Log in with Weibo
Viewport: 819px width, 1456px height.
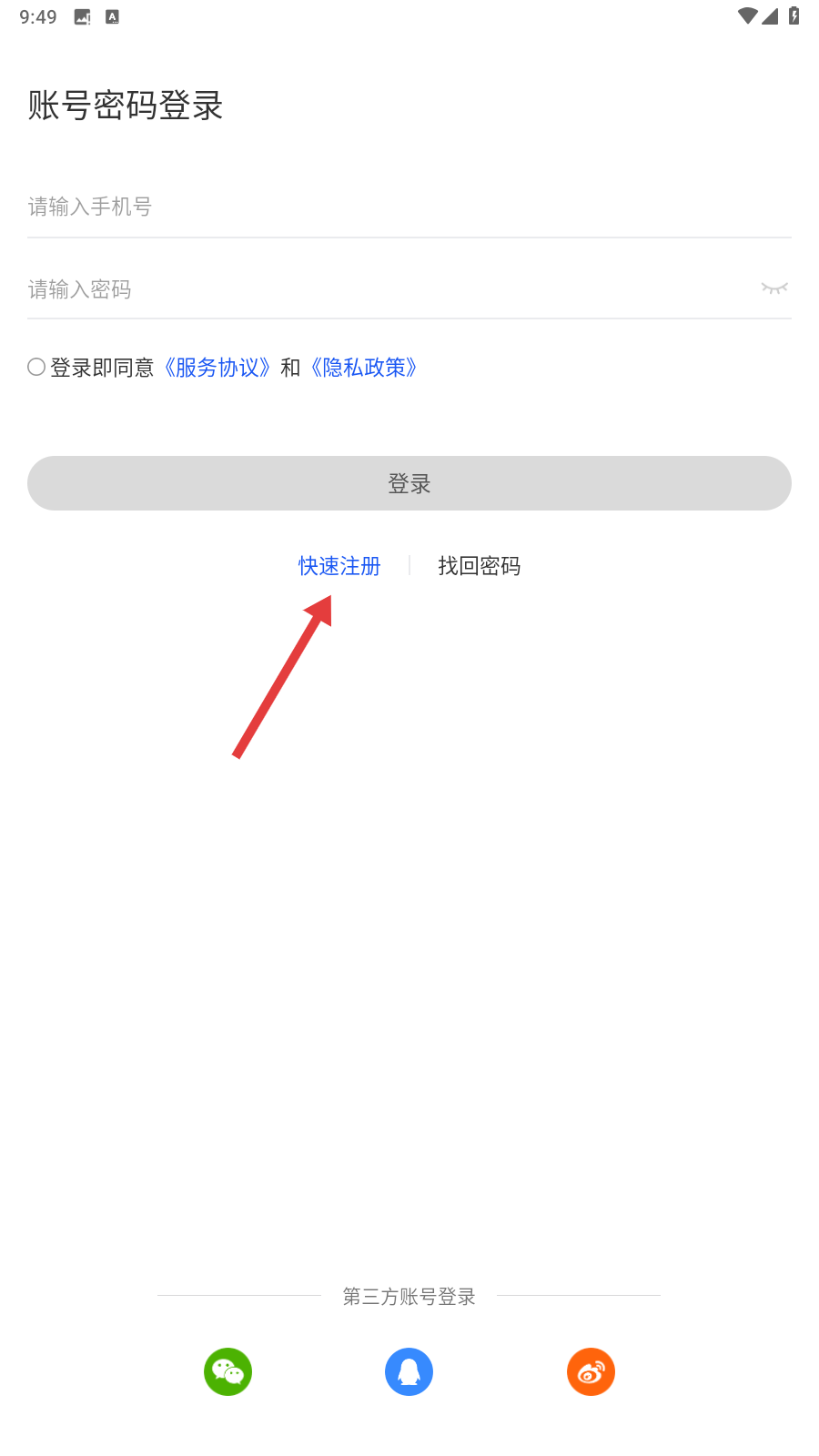click(x=591, y=1371)
